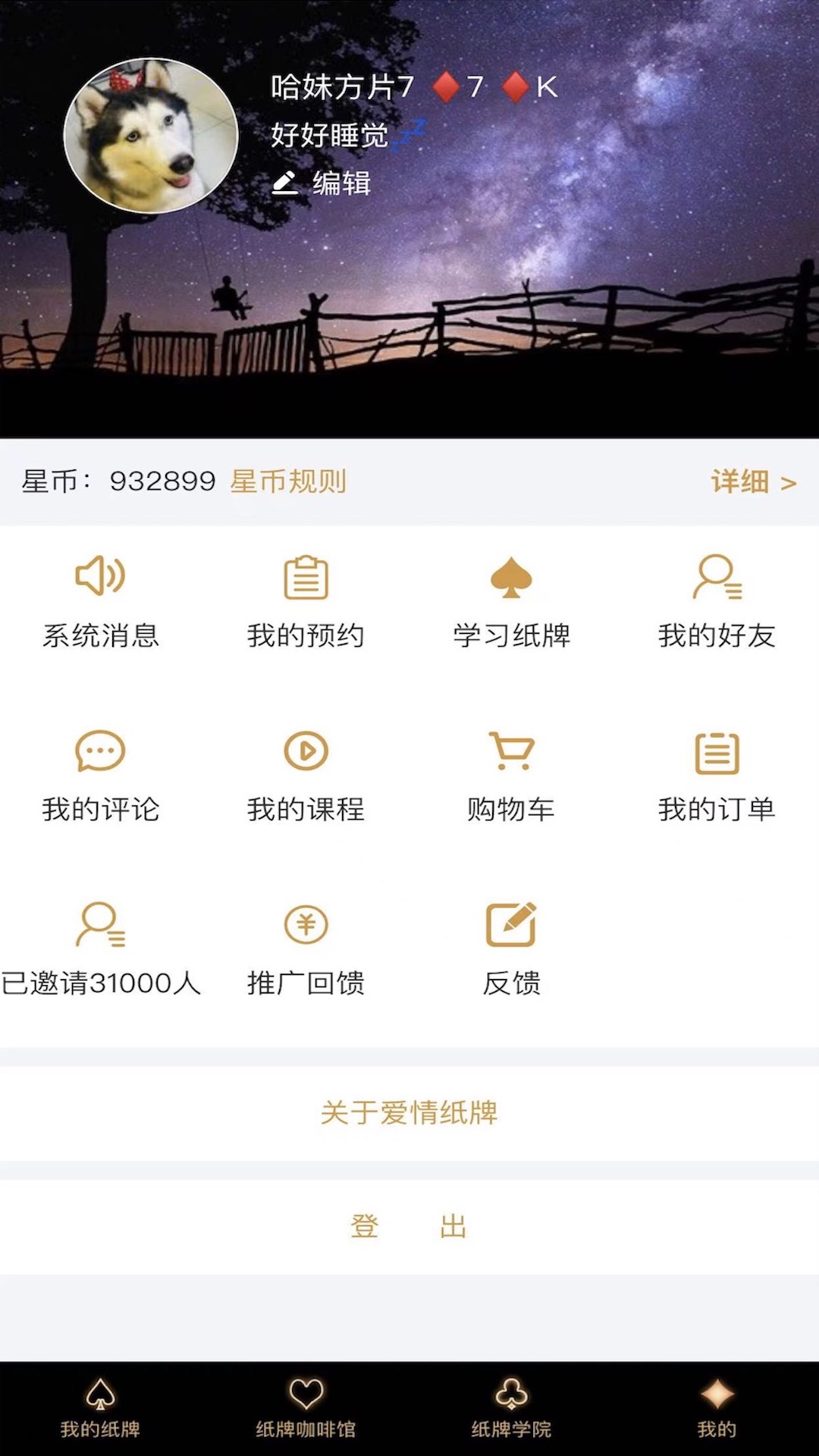819x1456 pixels.
Task: Tap 登出 to log out
Action: pyautogui.click(x=409, y=1226)
